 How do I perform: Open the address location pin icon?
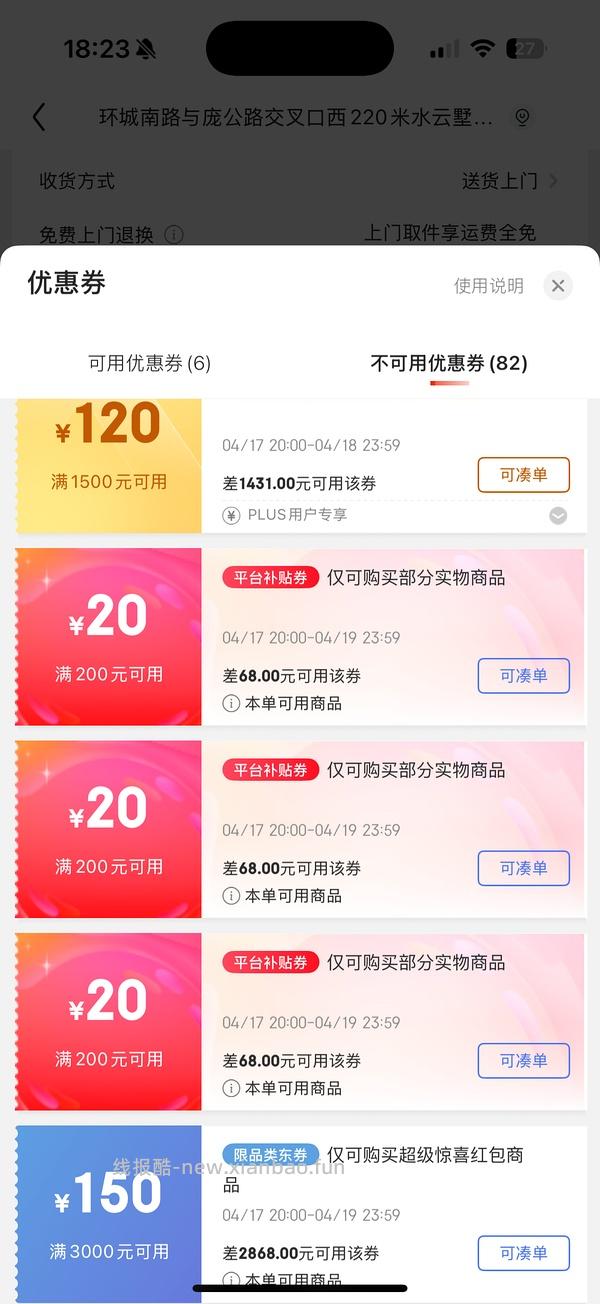point(521,117)
